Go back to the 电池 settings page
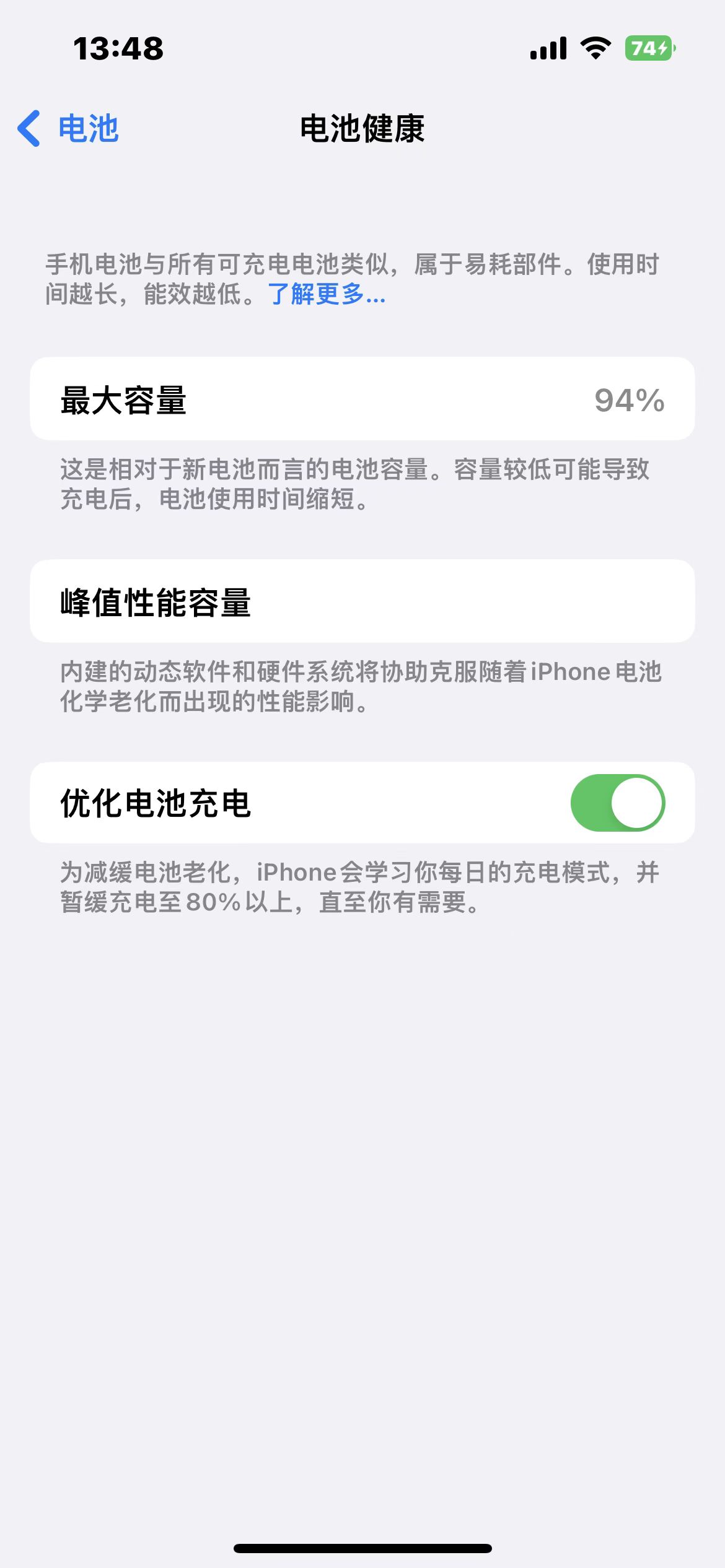The height and width of the screenshot is (1568, 725). click(x=68, y=129)
